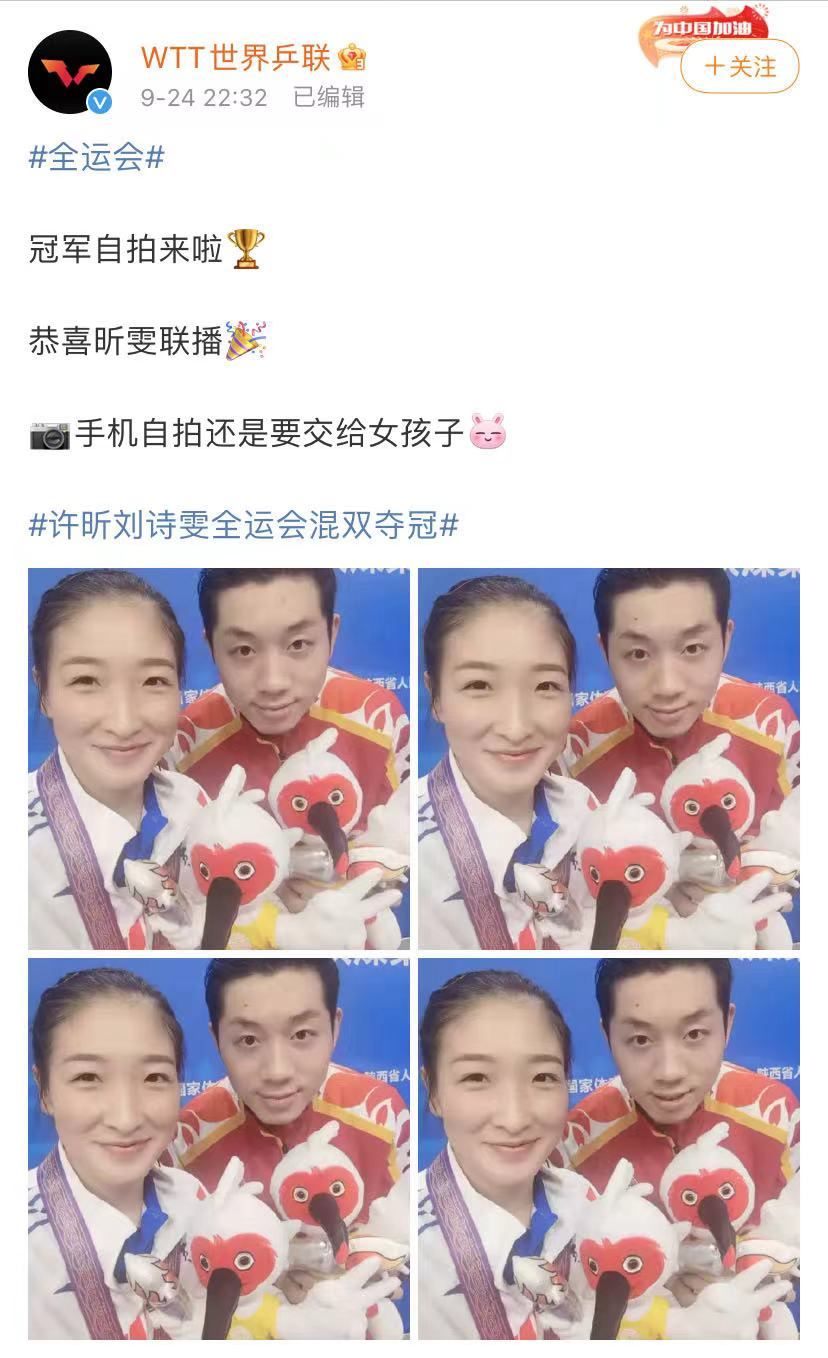Viewport: 828px width, 1358px height.
Task: Open the #全运会# hashtag topic
Action: (x=96, y=157)
